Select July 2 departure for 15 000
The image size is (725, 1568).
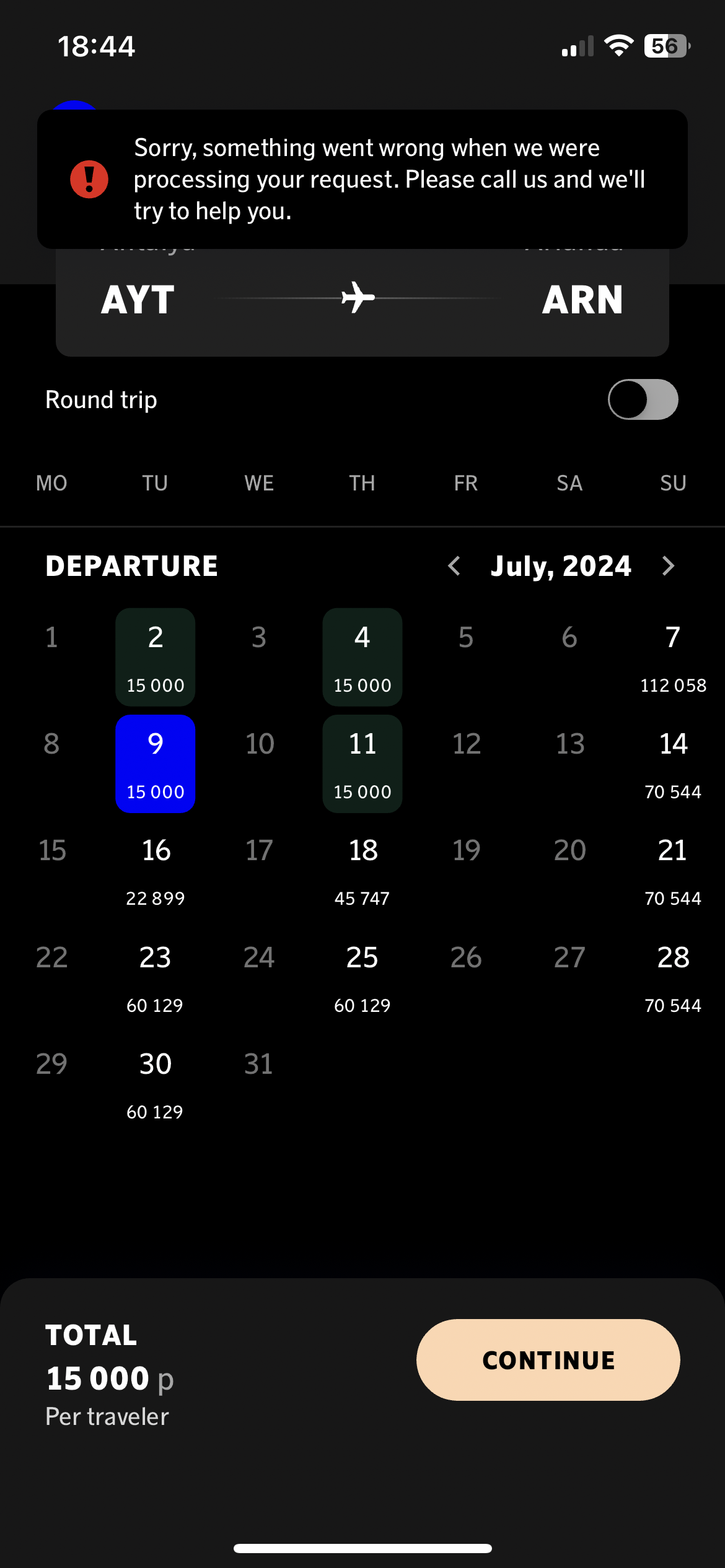[x=156, y=657]
